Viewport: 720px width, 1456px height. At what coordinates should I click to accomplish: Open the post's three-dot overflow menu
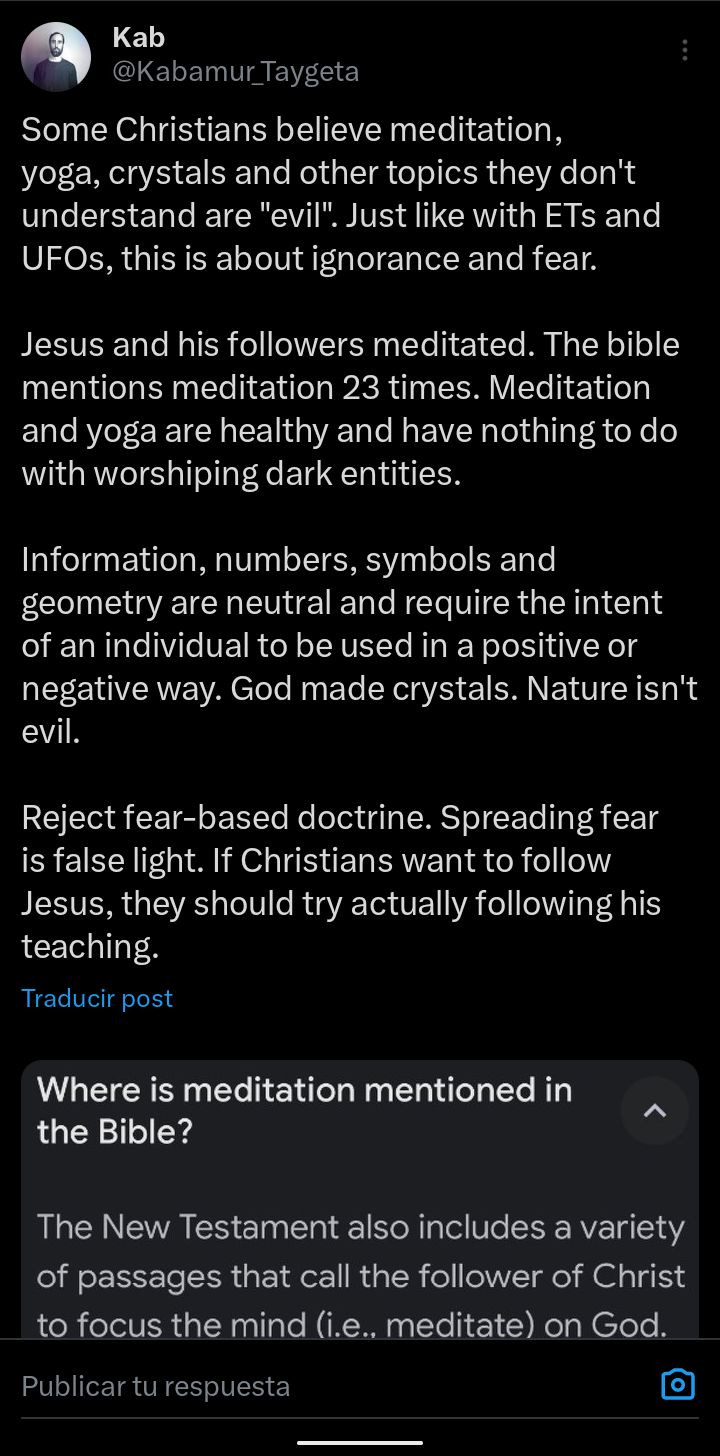tap(684, 51)
